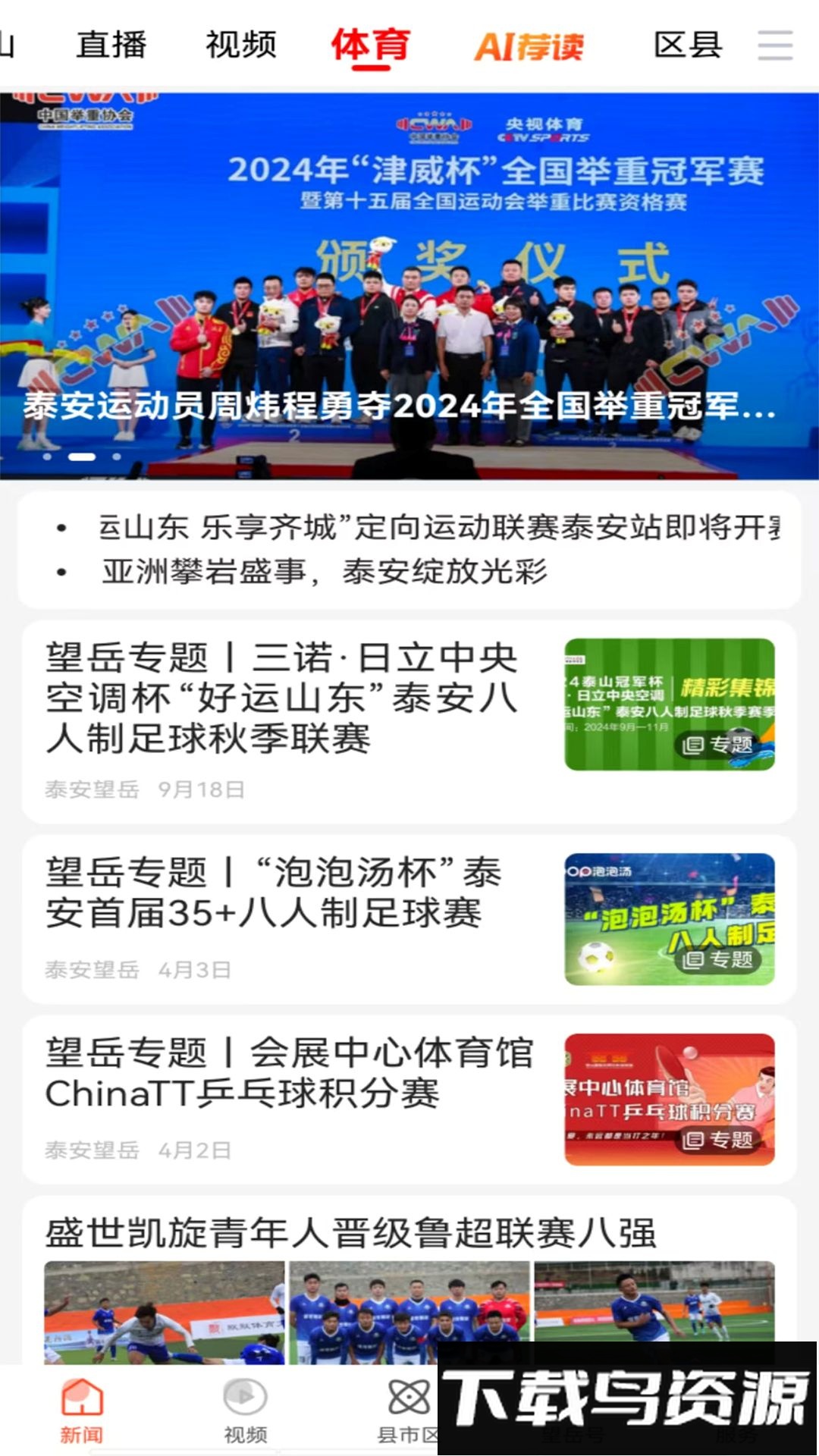Tap the active carousel page indicator dot
819x1456 pixels.
click(x=81, y=456)
